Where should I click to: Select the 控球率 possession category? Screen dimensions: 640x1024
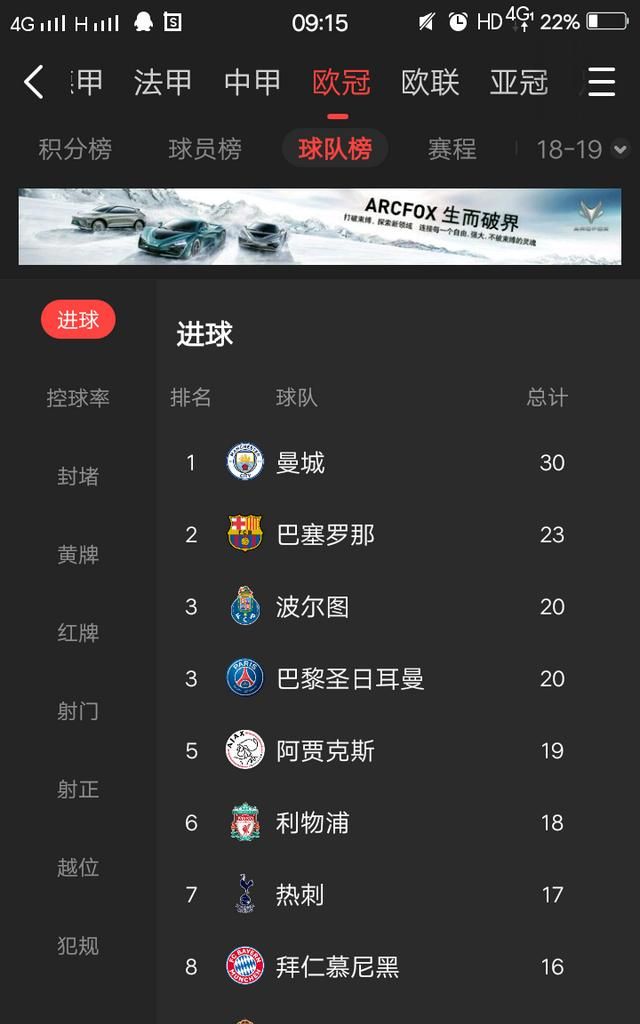(x=78, y=398)
